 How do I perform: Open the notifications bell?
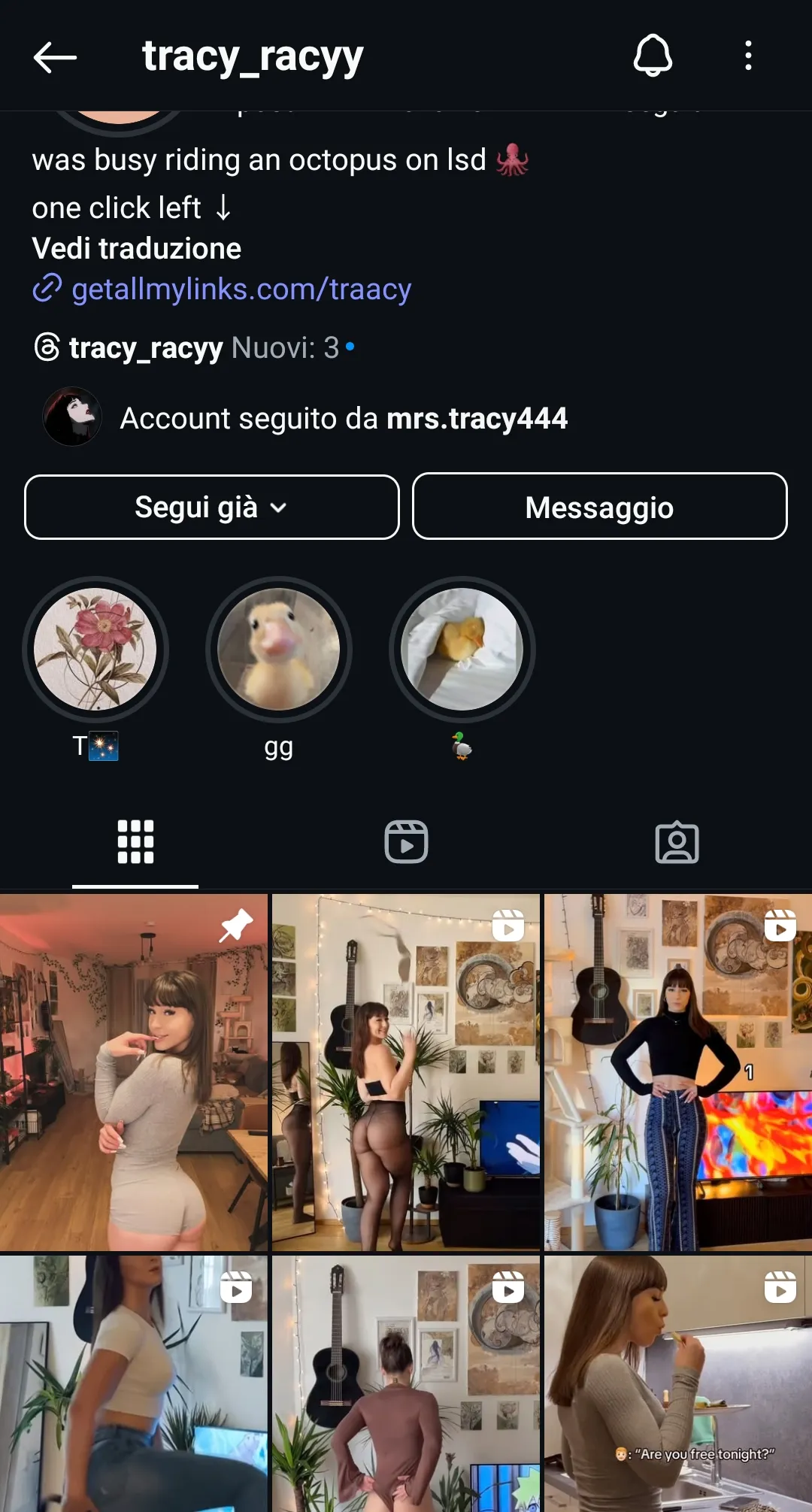(x=652, y=56)
